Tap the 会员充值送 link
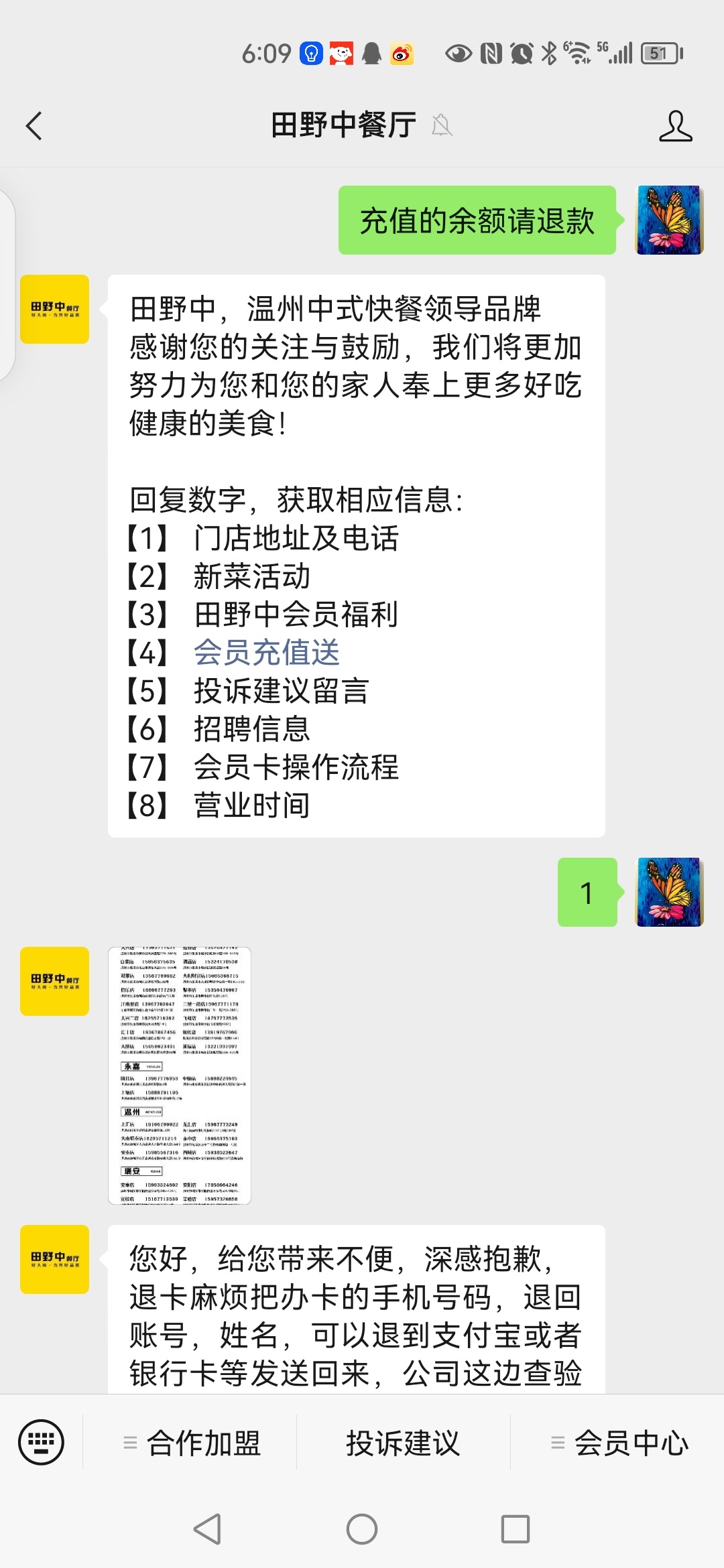The width and height of the screenshot is (724, 1568). click(x=267, y=653)
